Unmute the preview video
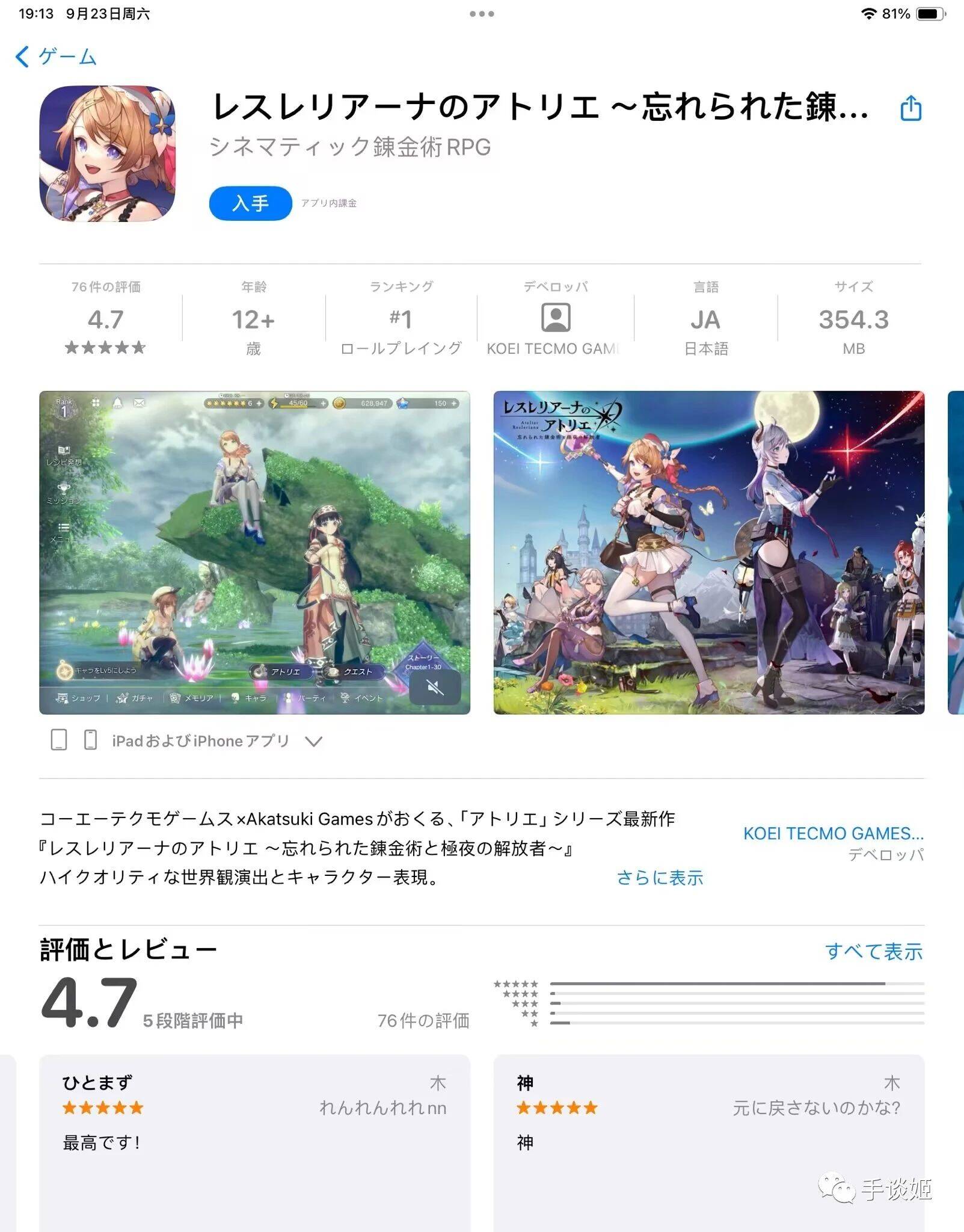 tap(435, 687)
